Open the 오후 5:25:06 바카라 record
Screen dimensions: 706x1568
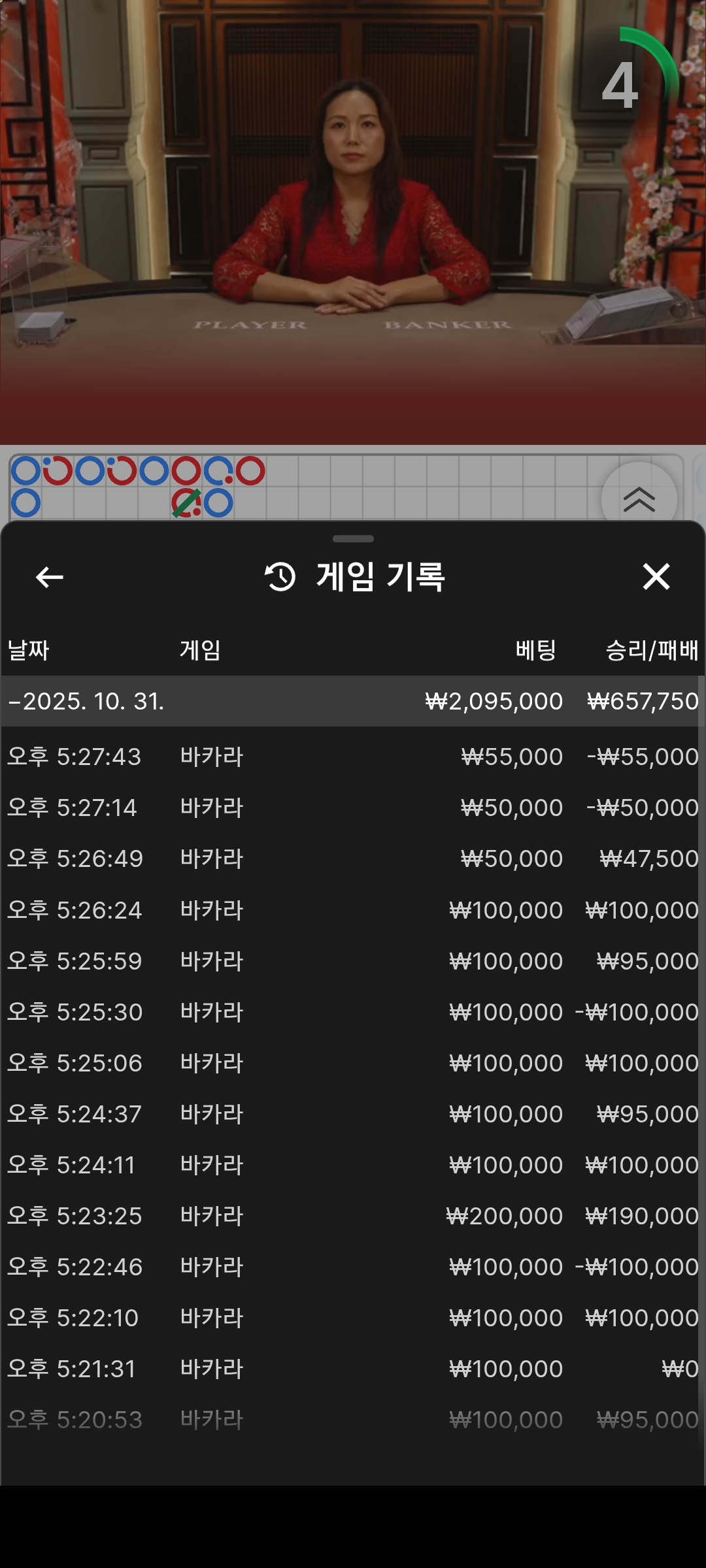pyautogui.click(x=353, y=1063)
